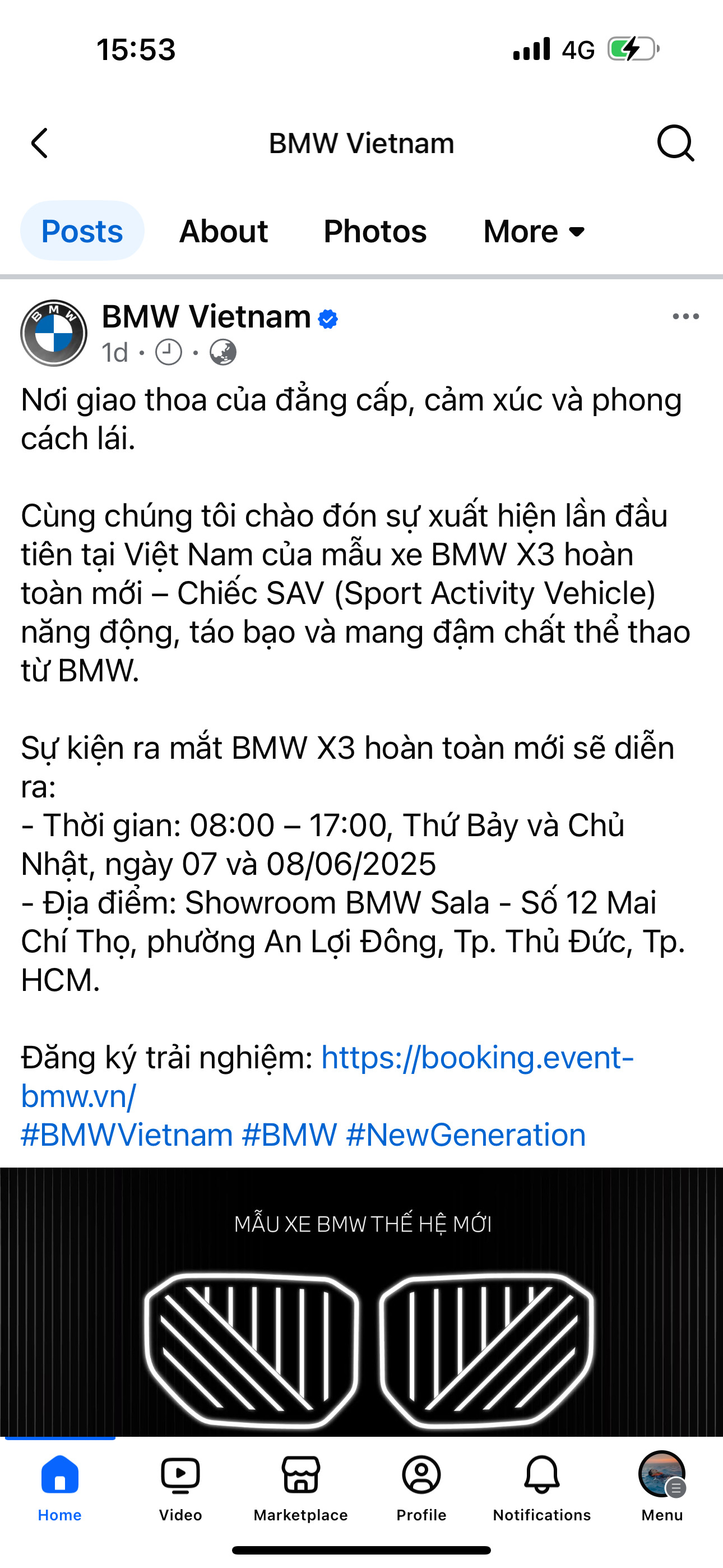723x1568 pixels.
Task: Open the BMW Vietnam profile picture
Action: pos(54,333)
